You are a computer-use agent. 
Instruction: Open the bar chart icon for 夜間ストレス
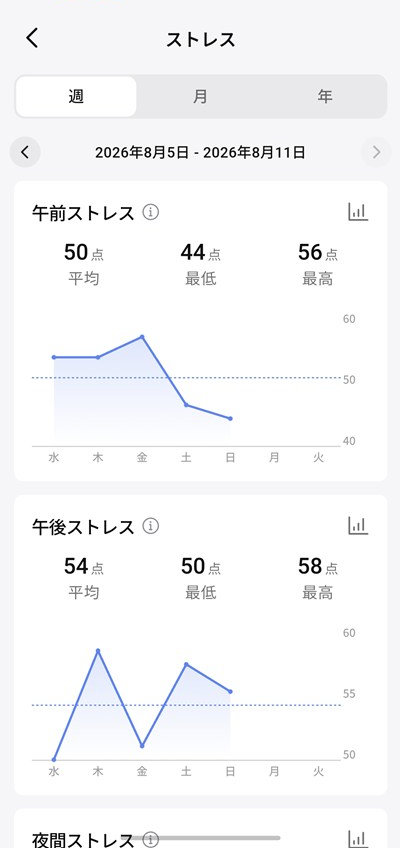click(x=358, y=838)
